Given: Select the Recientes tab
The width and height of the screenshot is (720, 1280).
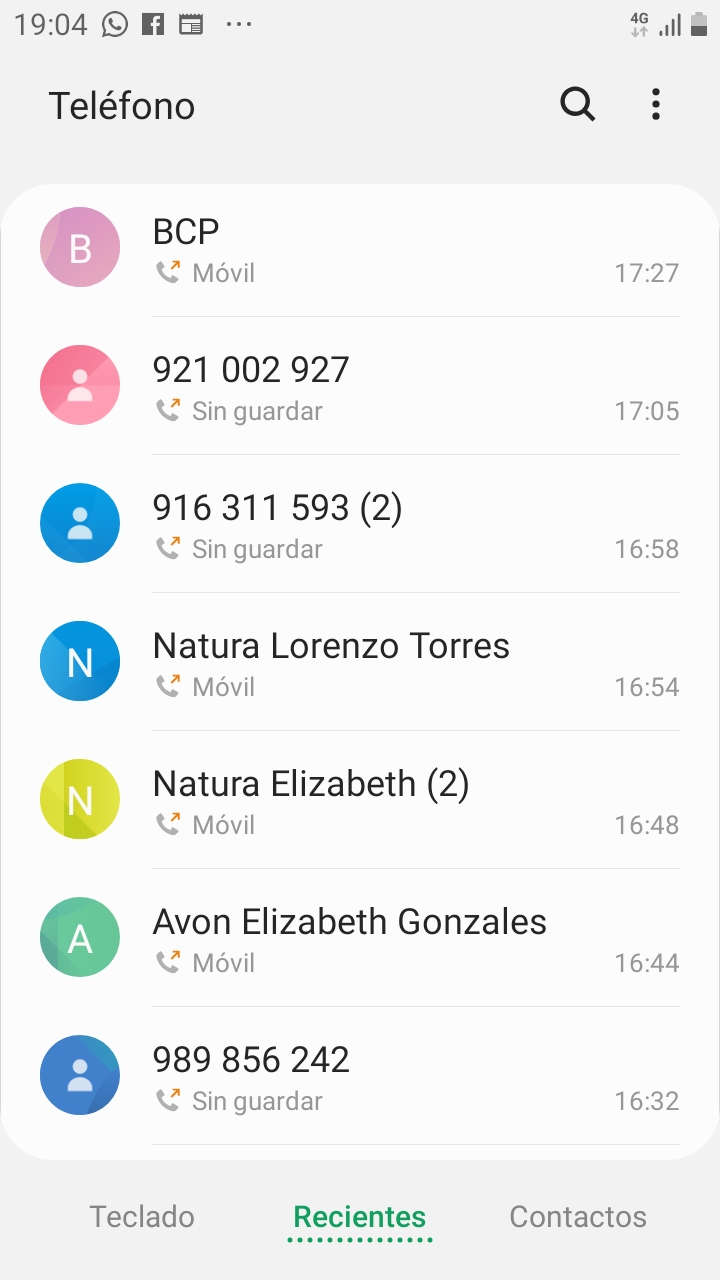Looking at the screenshot, I should tap(360, 1216).
